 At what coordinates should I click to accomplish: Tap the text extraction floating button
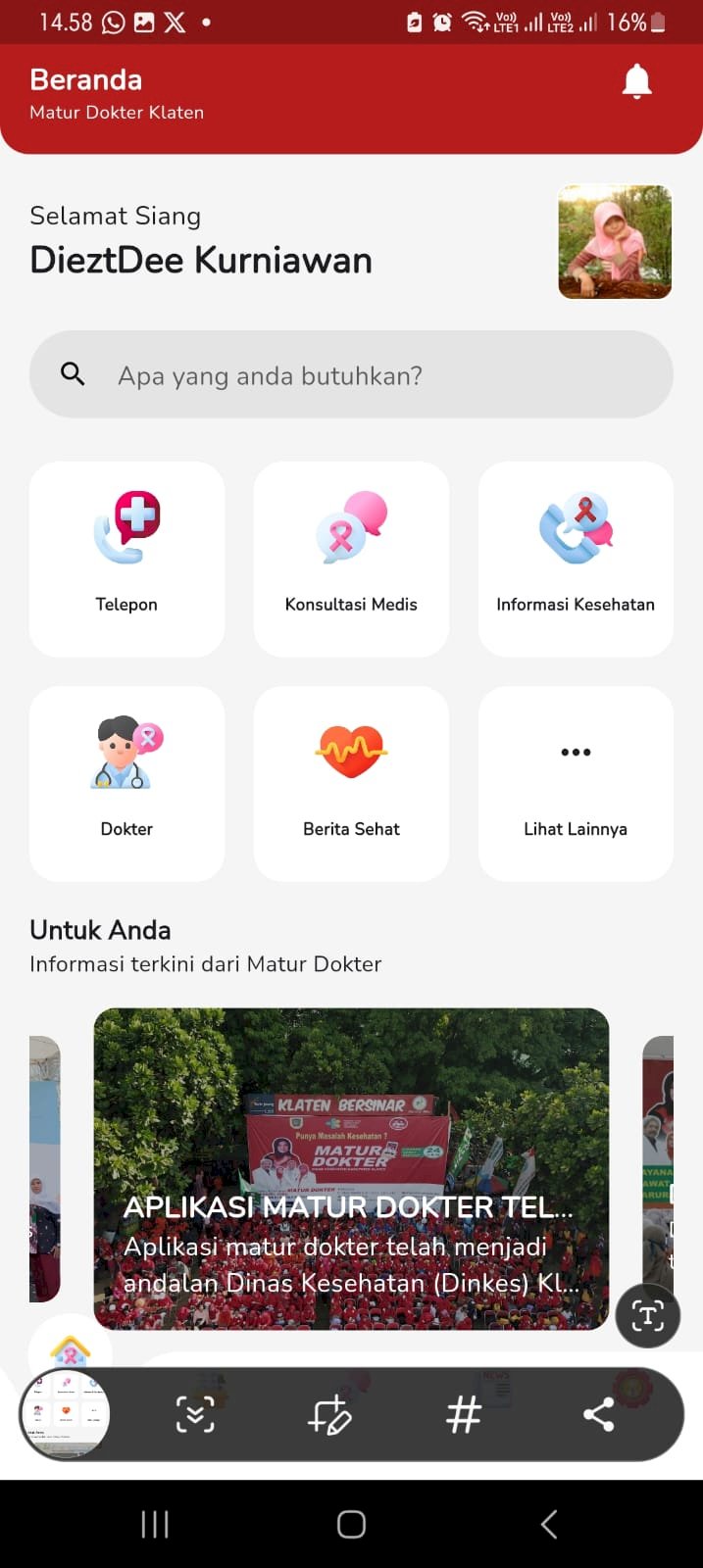(647, 1316)
